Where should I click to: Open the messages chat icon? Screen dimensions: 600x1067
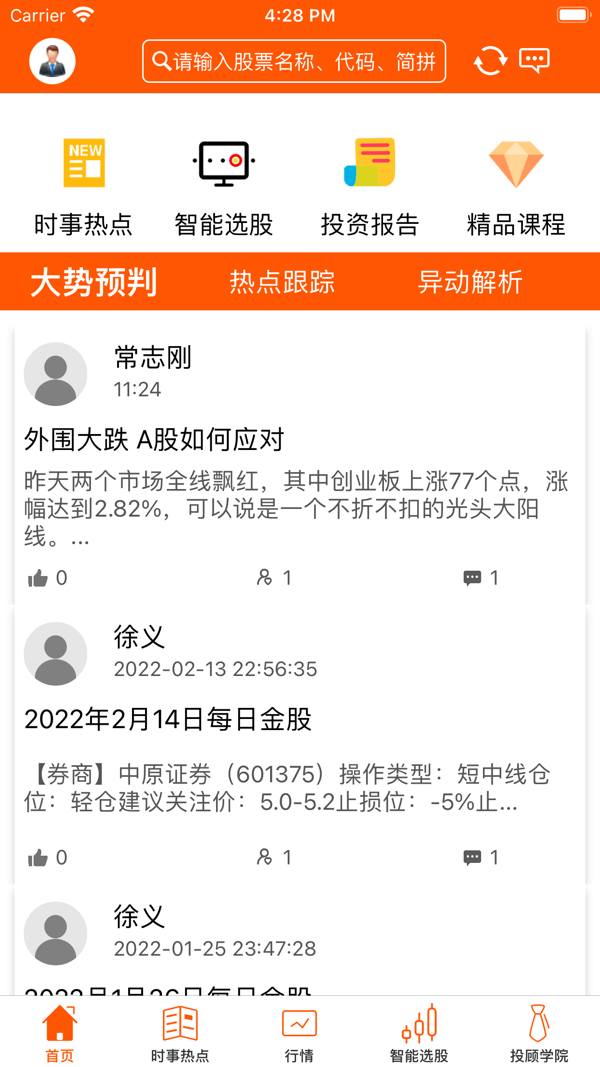tap(535, 61)
